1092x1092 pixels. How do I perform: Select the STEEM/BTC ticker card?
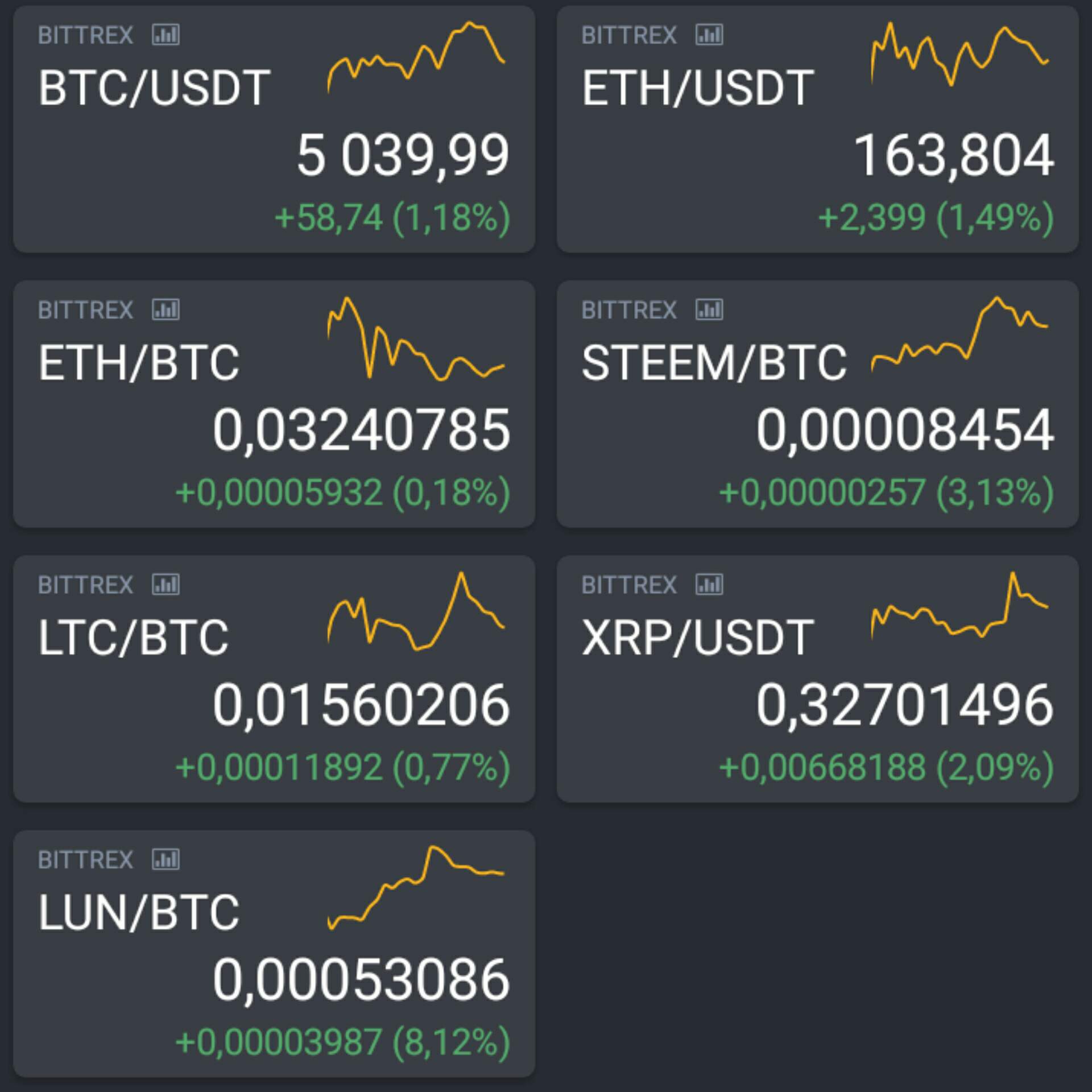coord(817,404)
